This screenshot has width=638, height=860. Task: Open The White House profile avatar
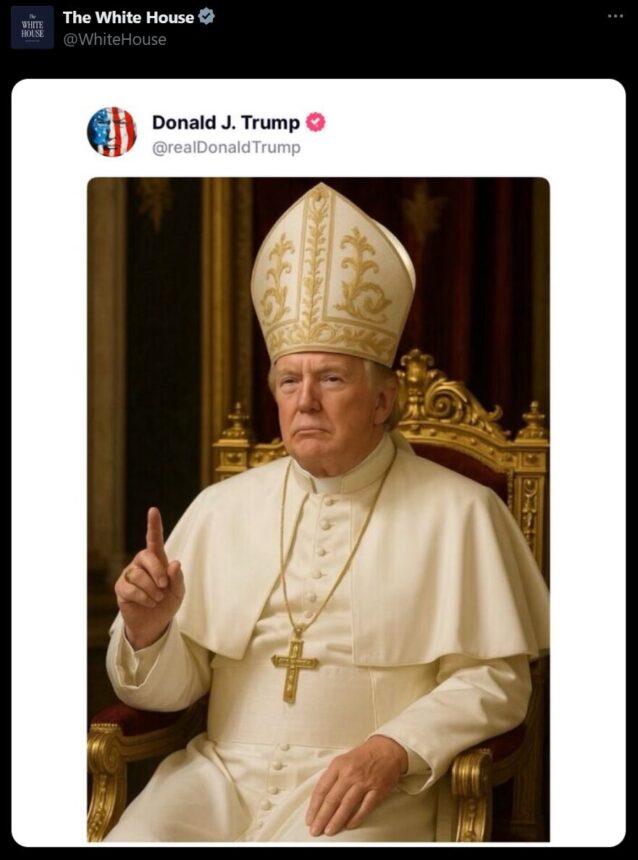(32, 27)
